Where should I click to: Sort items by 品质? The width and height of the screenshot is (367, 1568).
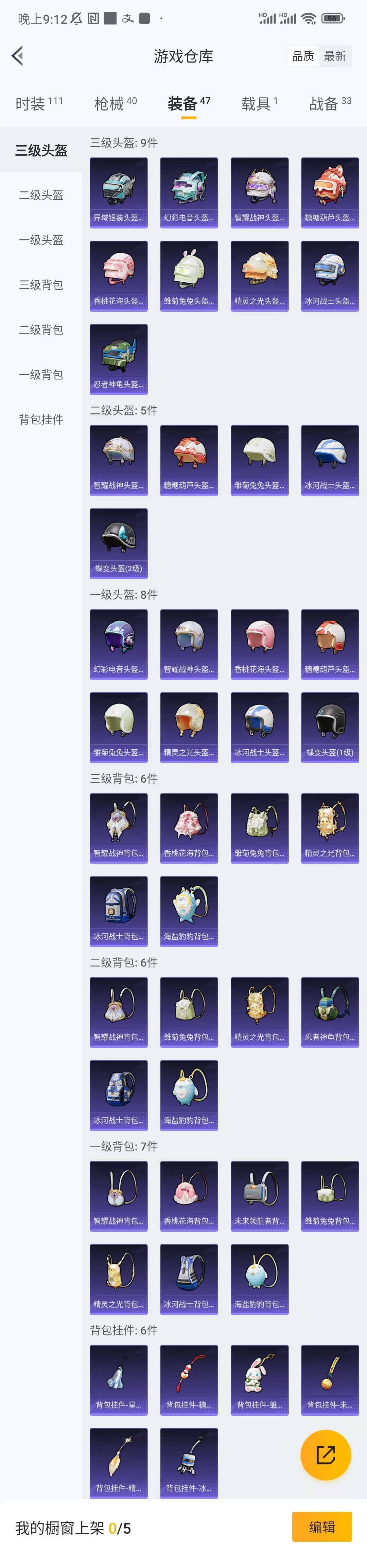(302, 56)
